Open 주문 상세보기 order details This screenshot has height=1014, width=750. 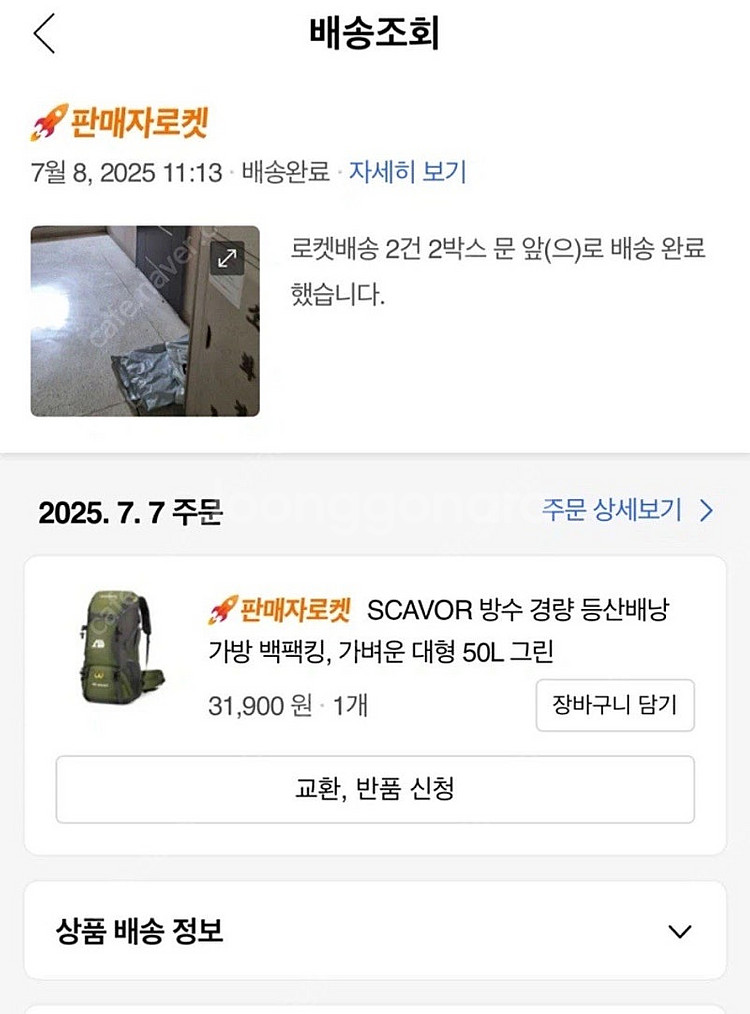click(628, 510)
